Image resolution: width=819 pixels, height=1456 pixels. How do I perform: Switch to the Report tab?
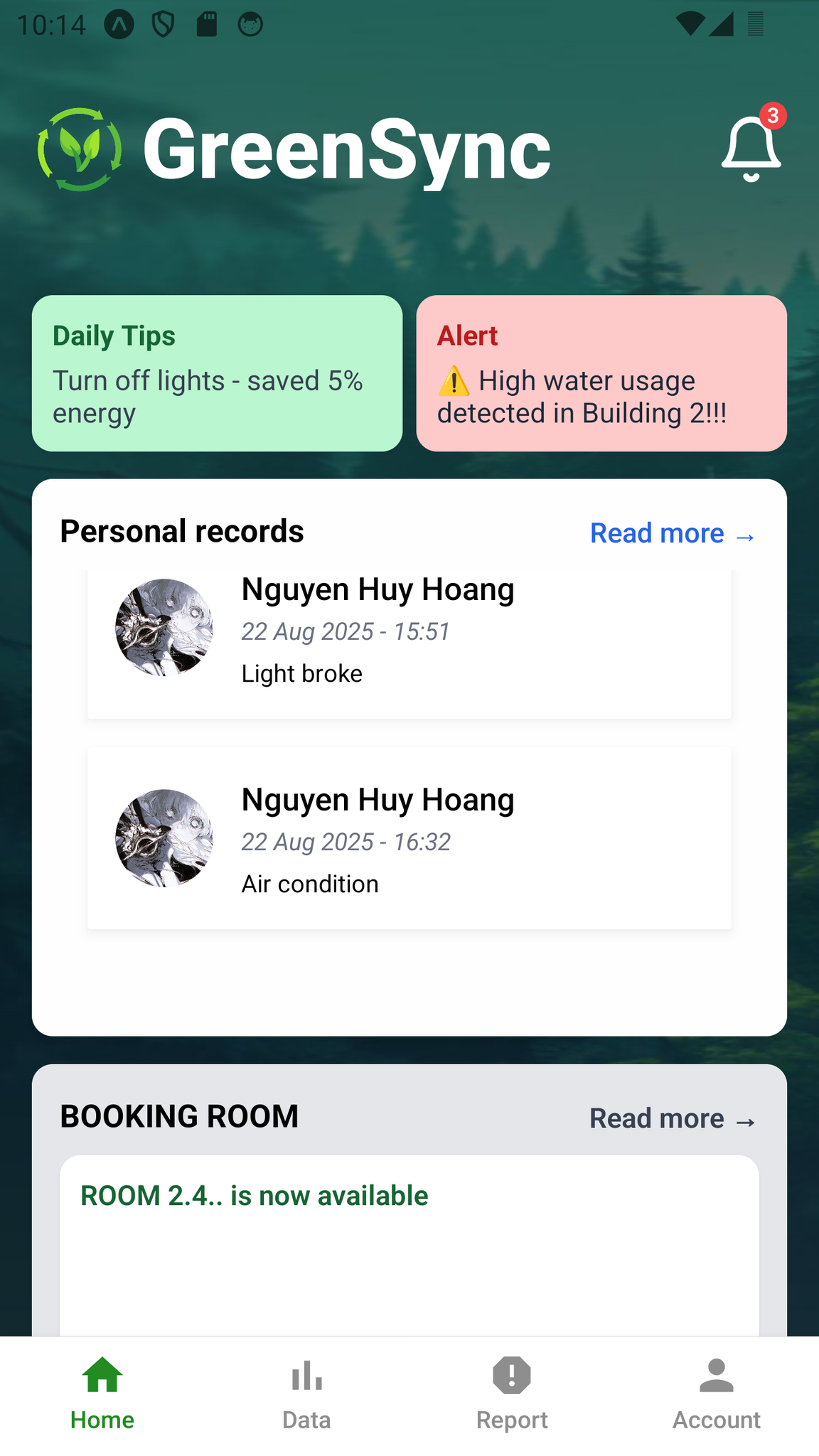512,1395
